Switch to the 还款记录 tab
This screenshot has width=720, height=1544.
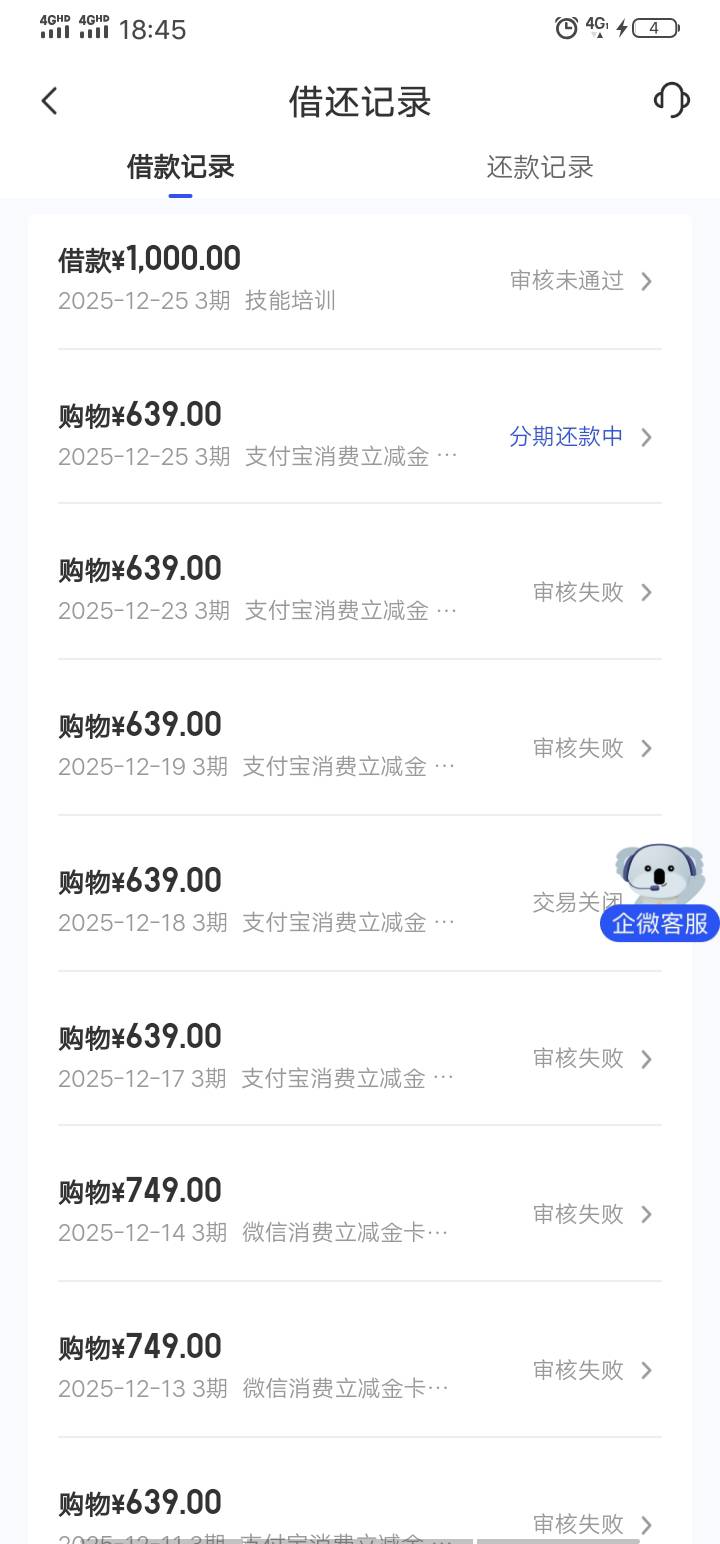(540, 167)
